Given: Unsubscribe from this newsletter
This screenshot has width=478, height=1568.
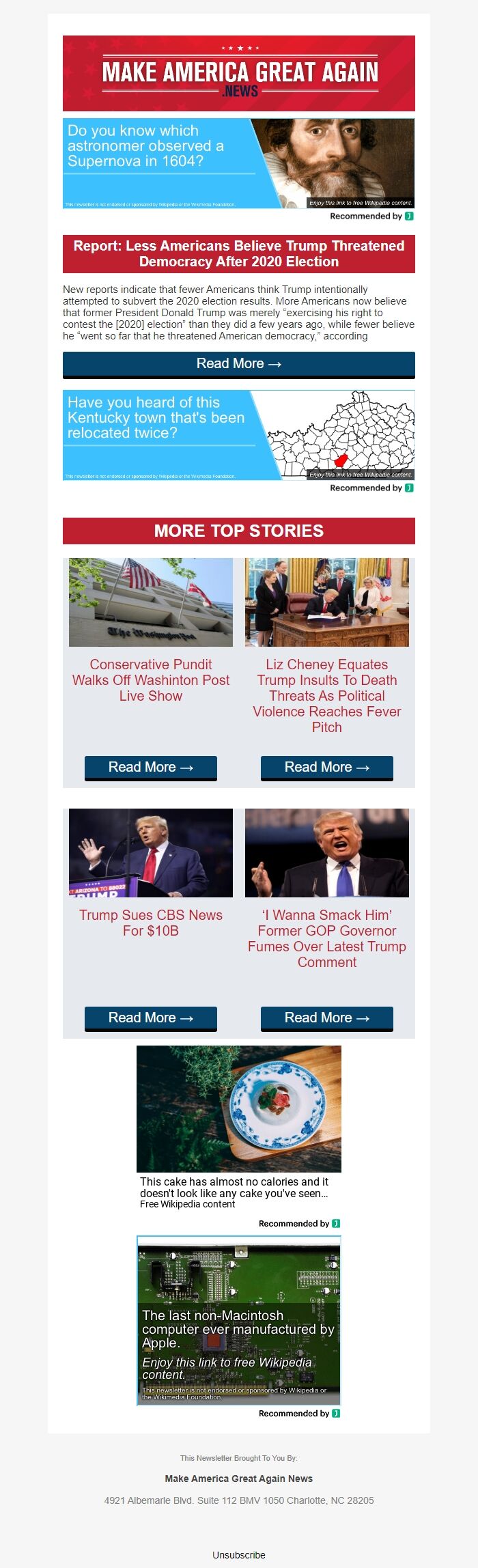Looking at the screenshot, I should (x=238, y=1555).
